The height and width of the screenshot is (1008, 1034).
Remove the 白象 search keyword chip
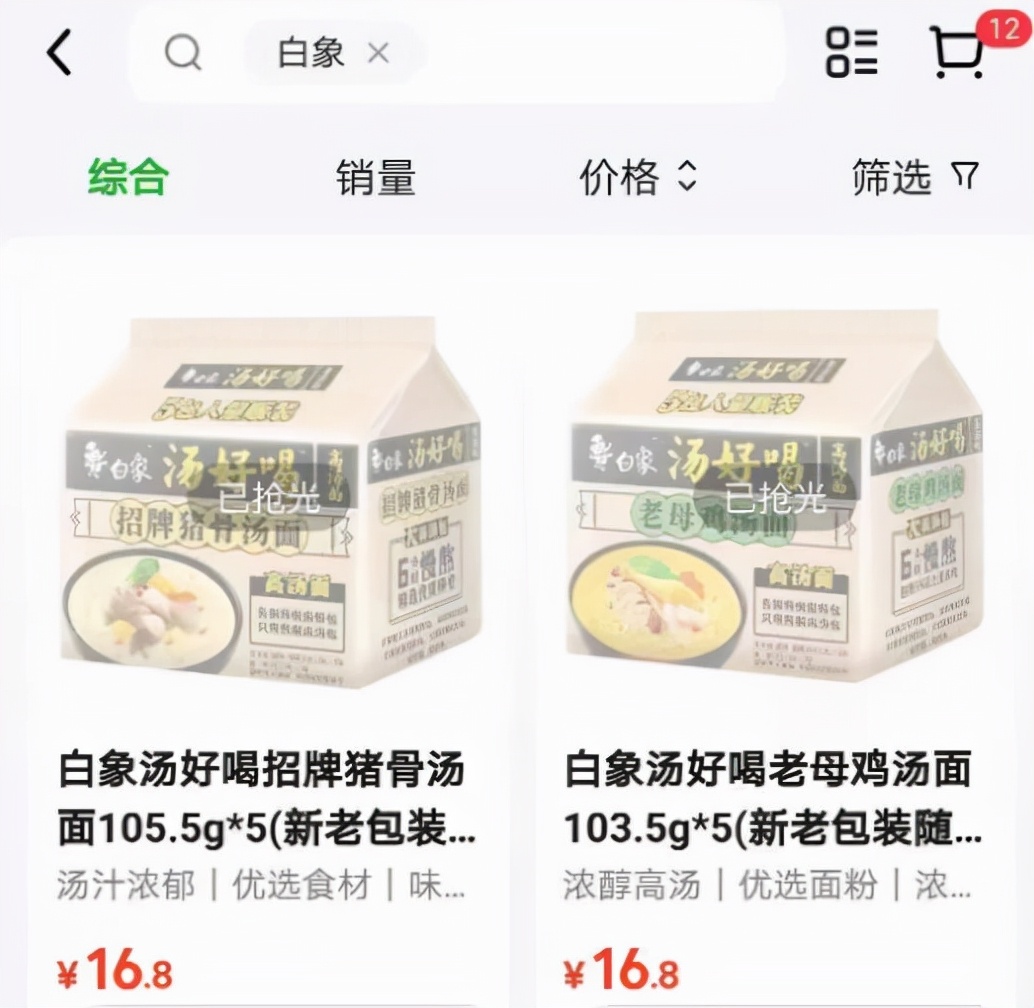point(379,53)
